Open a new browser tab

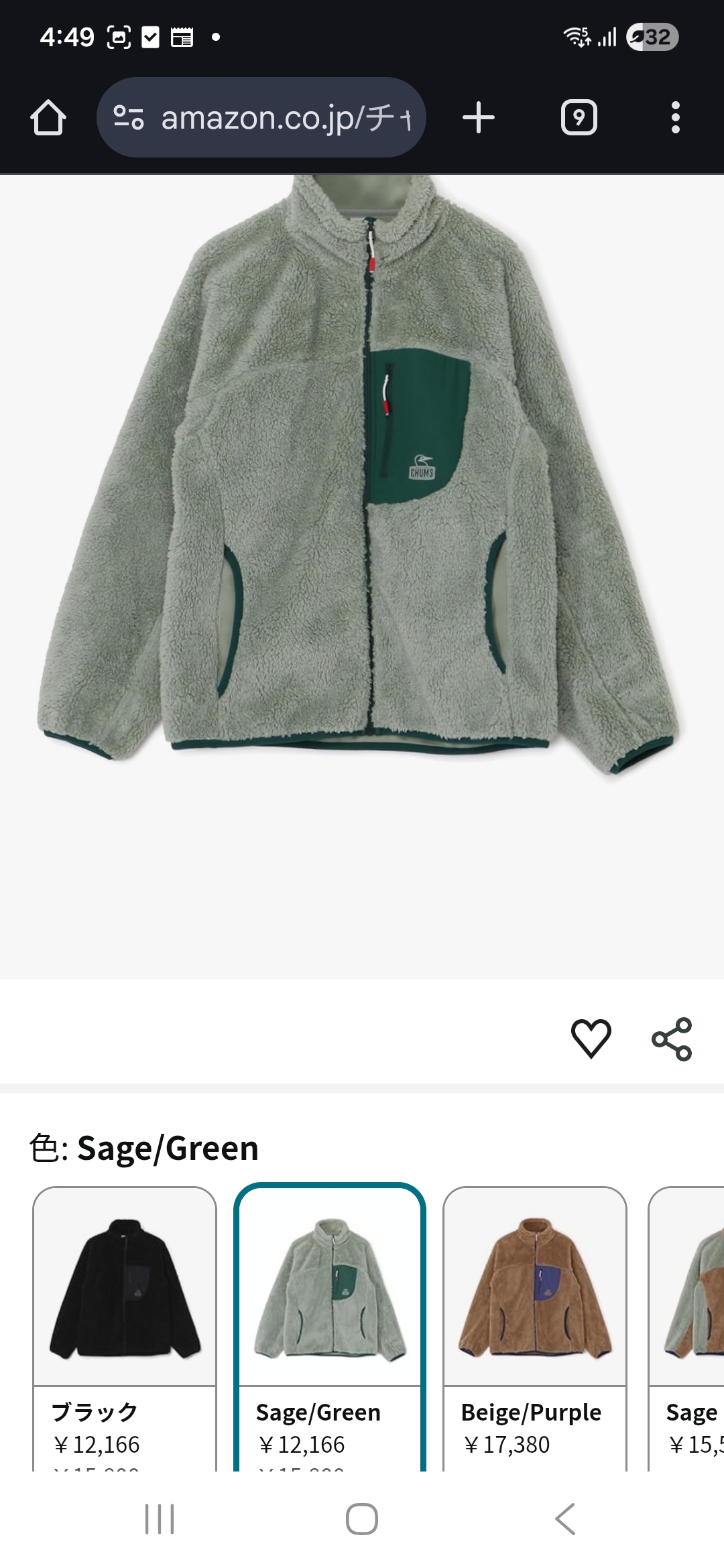[479, 118]
